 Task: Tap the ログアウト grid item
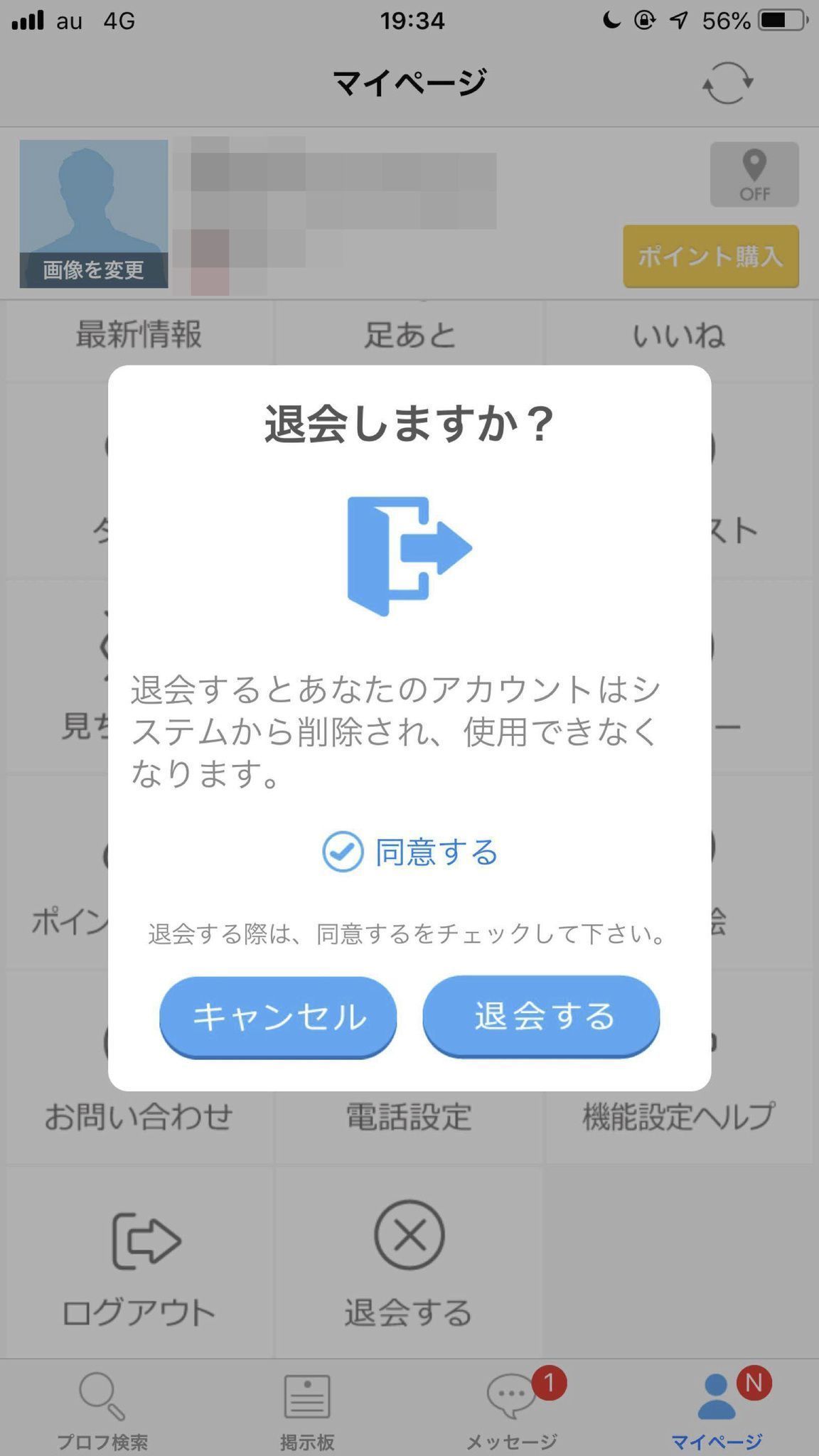[139, 1263]
